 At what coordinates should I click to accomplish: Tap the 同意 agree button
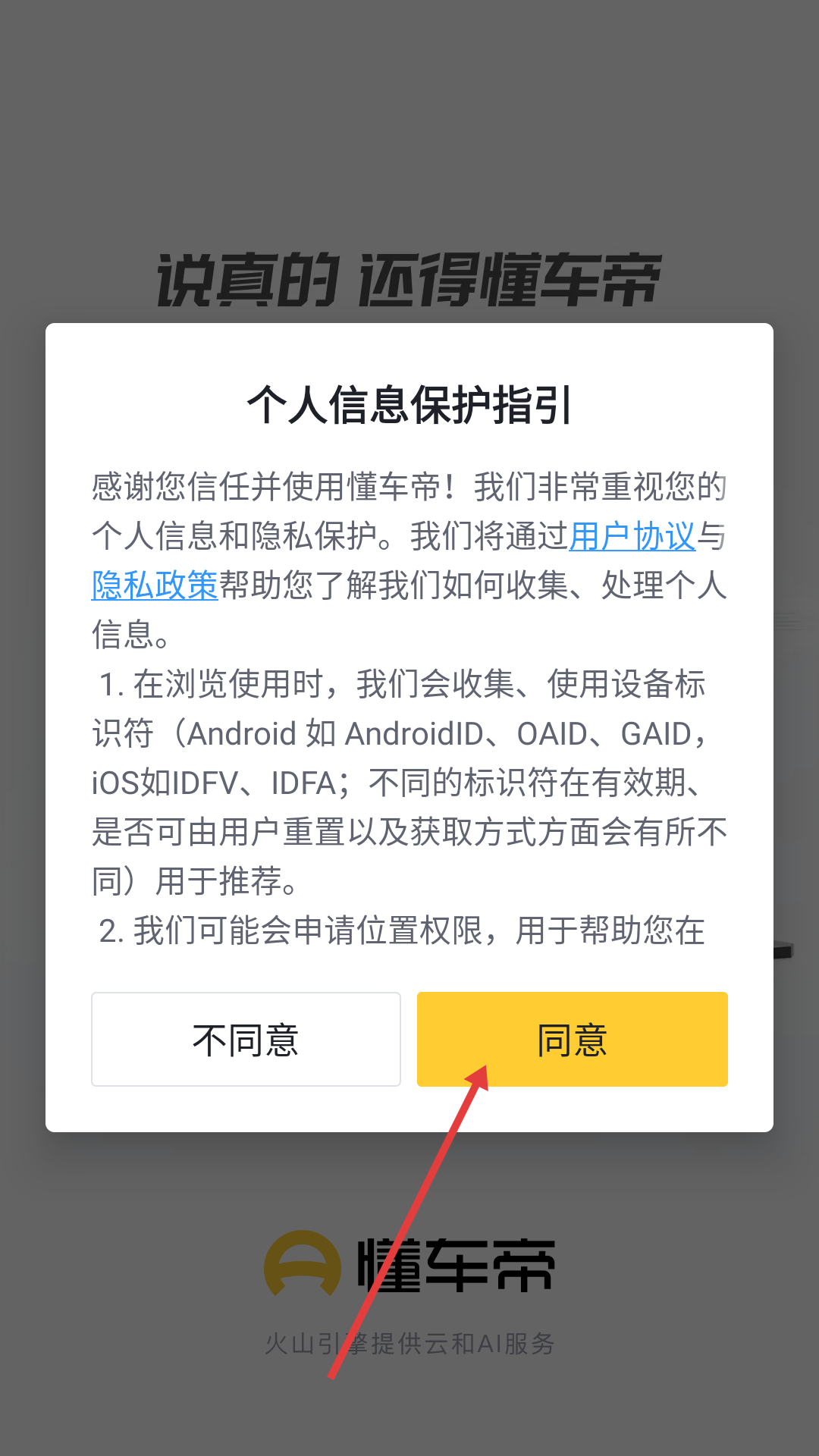pos(572,1039)
